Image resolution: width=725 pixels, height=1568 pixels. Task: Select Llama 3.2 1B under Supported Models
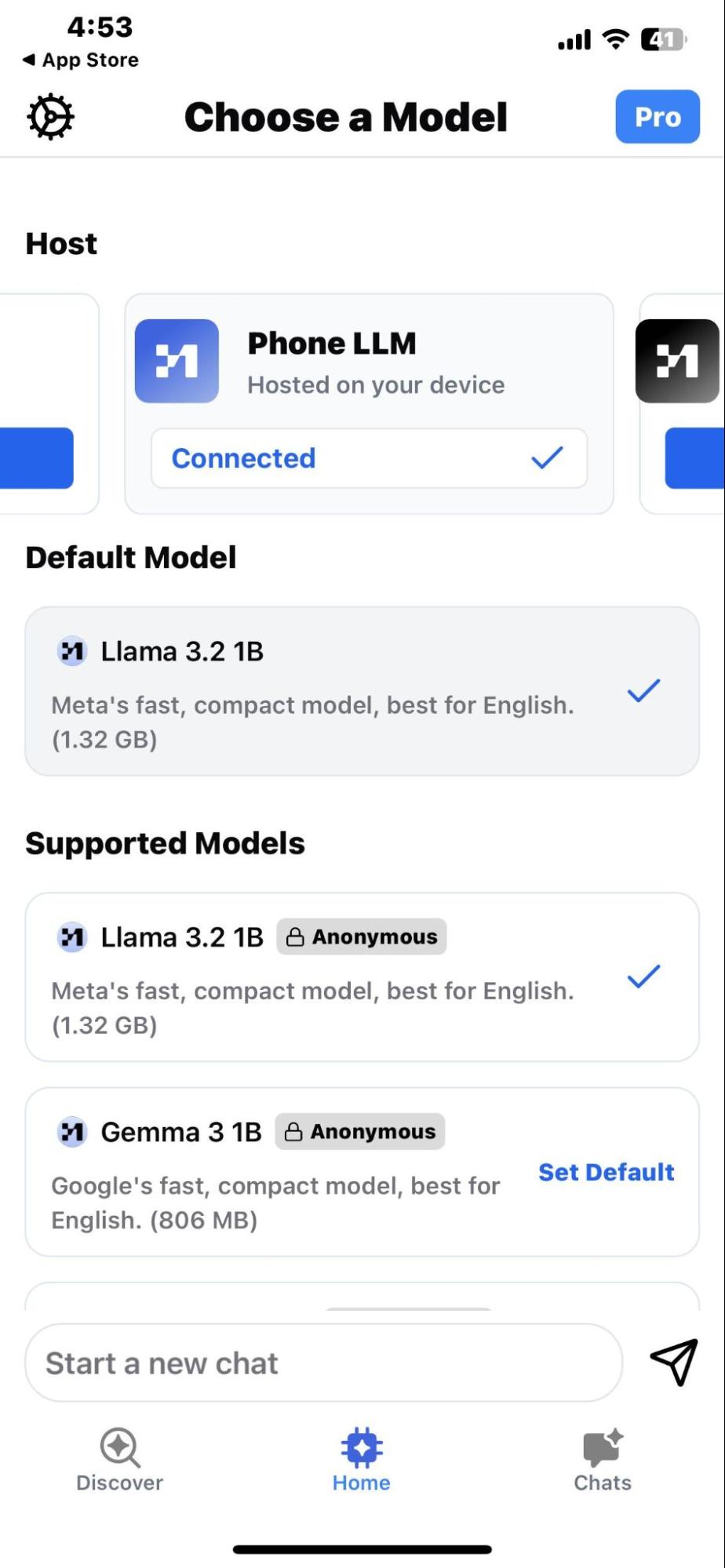tap(362, 977)
